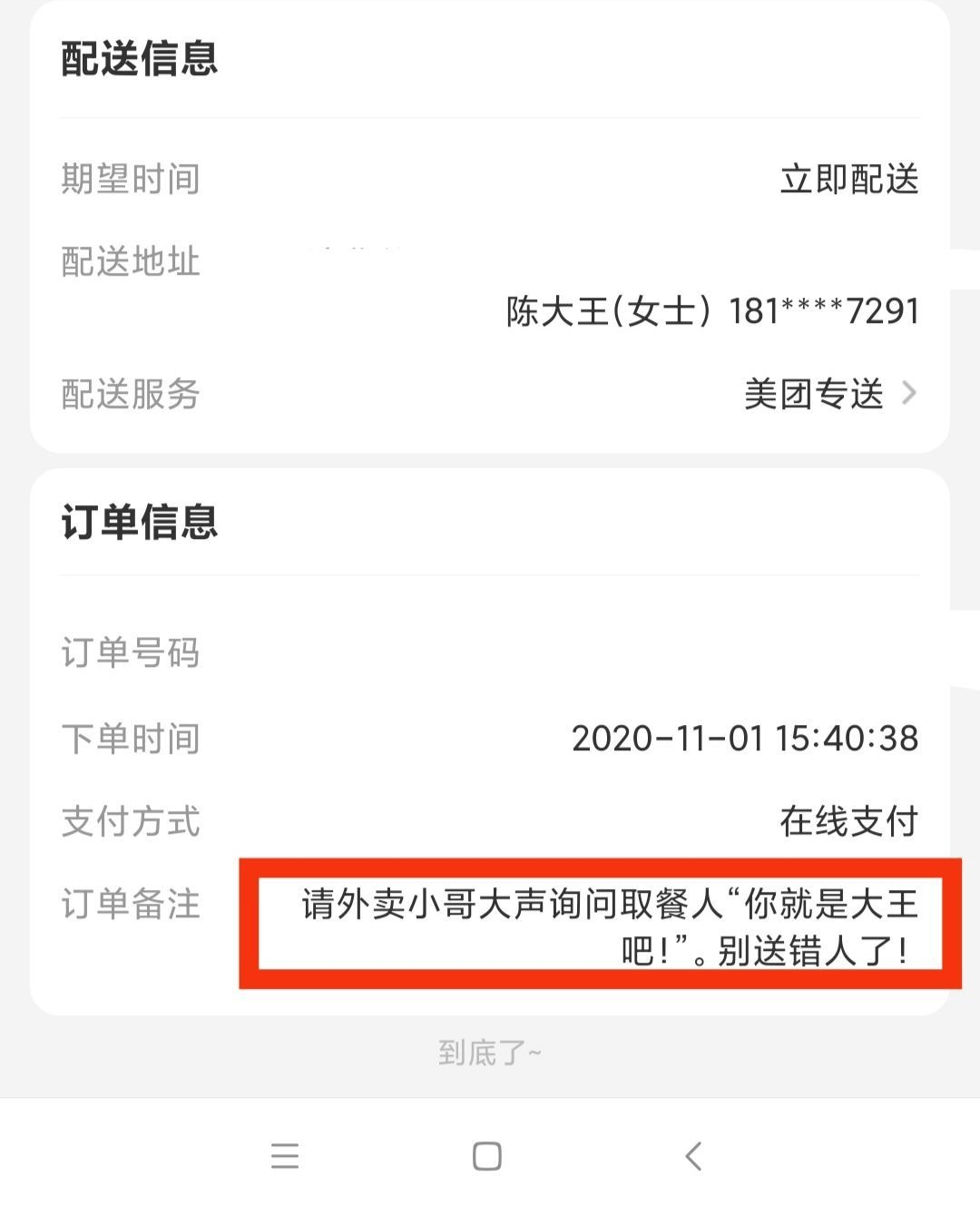
Task: Go back with the system back button
Action: coord(693,1156)
